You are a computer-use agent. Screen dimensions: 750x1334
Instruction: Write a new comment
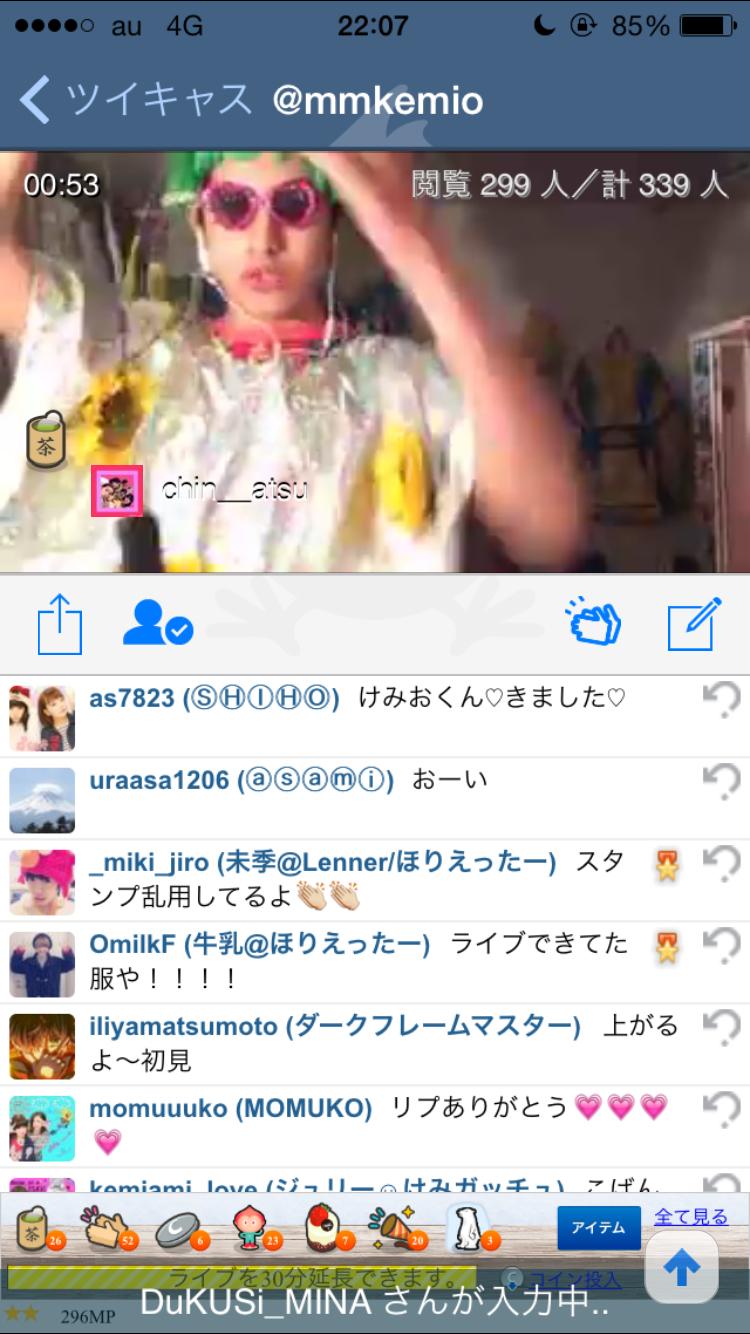click(694, 624)
